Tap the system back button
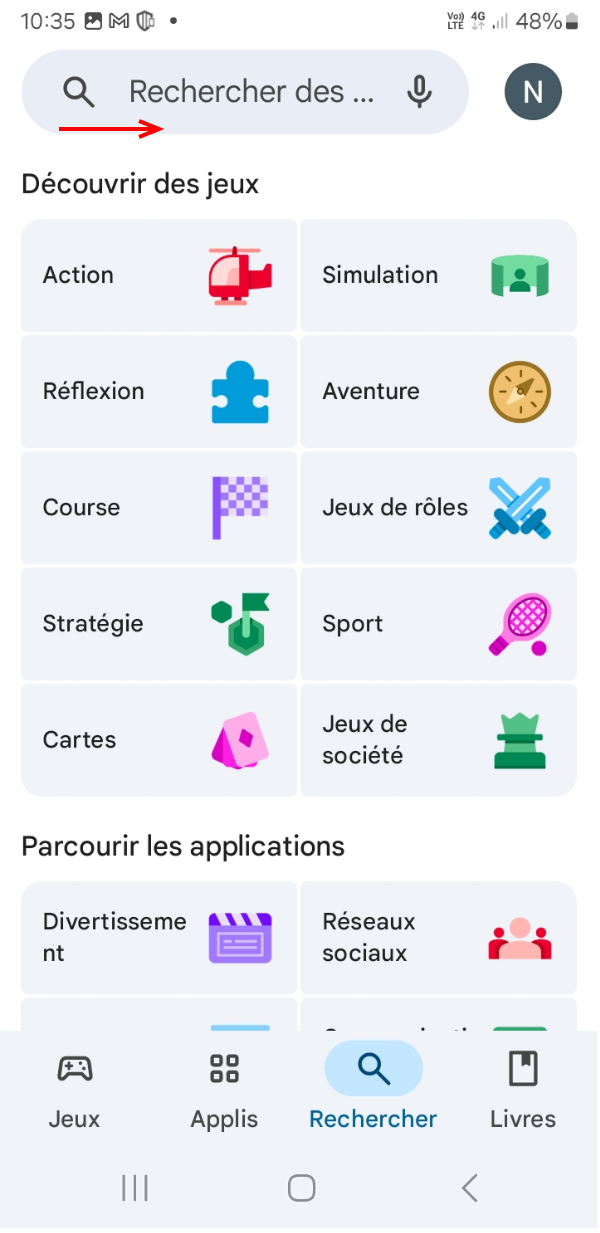Viewport: 600px width, 1233px height. pyautogui.click(x=469, y=1187)
